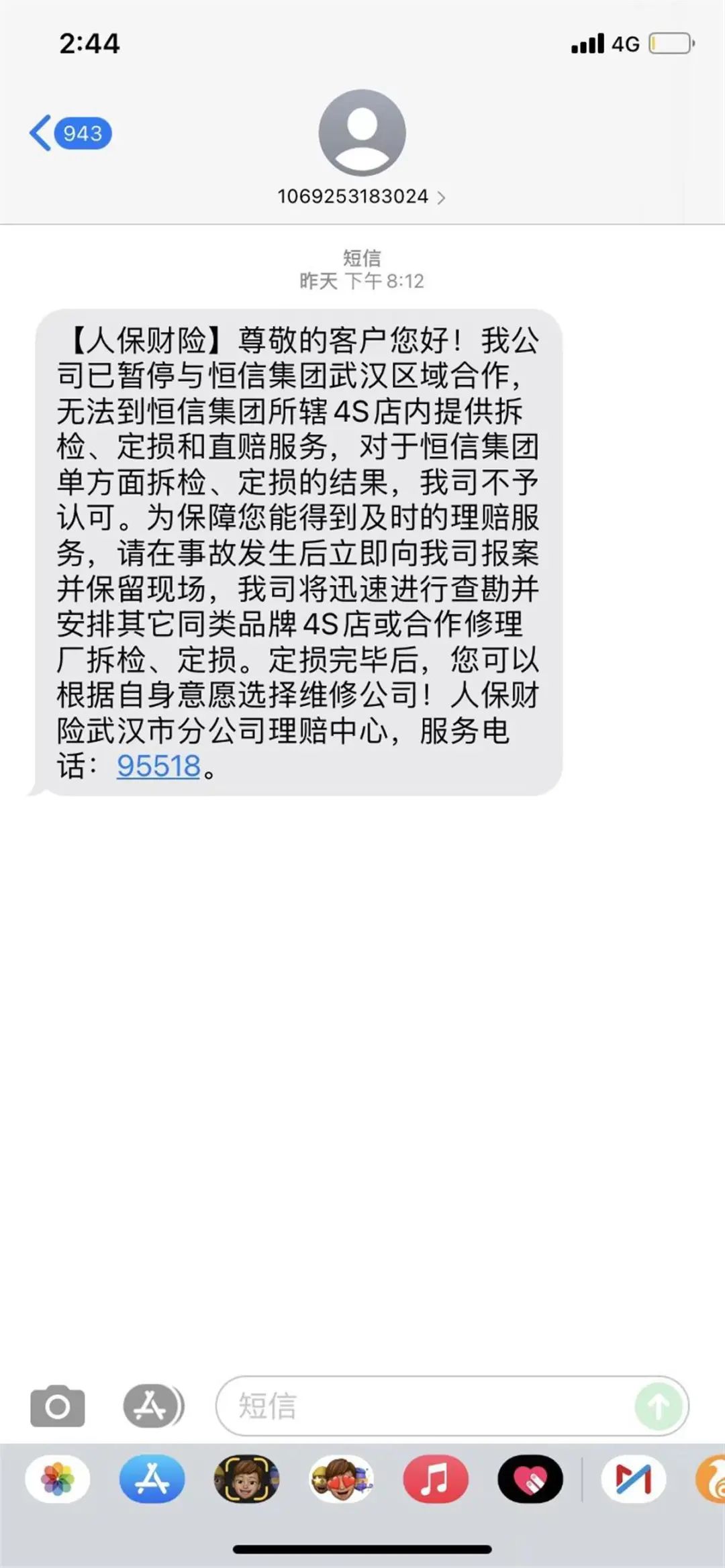This screenshot has width=725, height=1568.
Task: Open the Memoji stickers app
Action: 341,1479
